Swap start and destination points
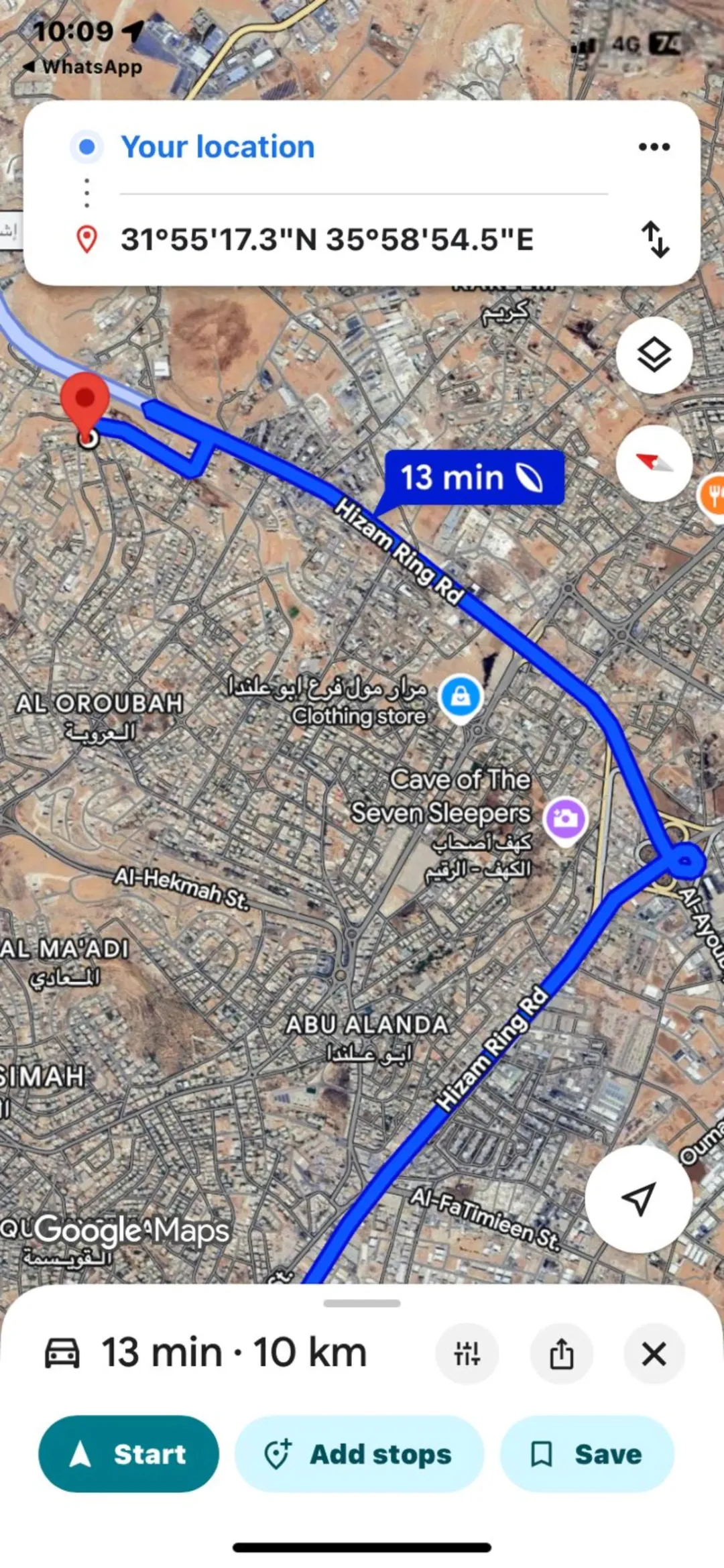724x1568 pixels. pyautogui.click(x=655, y=239)
